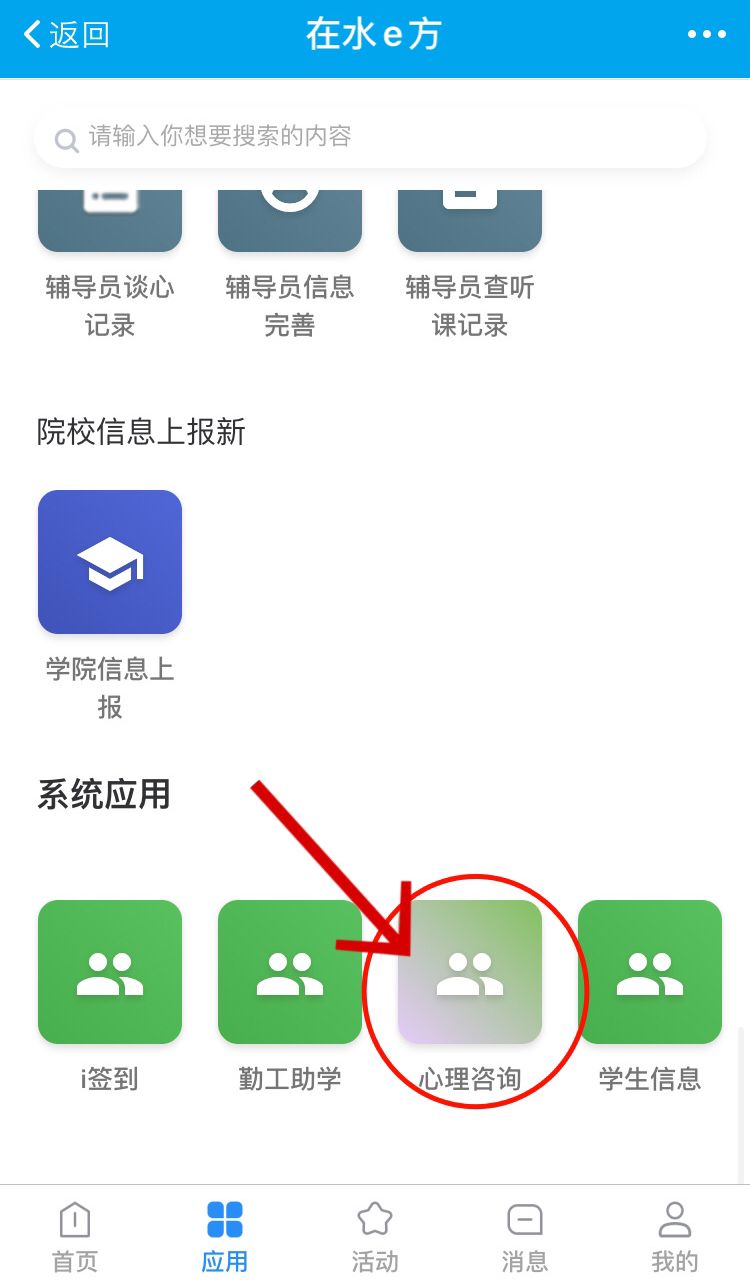Open 学生信息 app
This screenshot has height=1283, width=750.
point(650,972)
